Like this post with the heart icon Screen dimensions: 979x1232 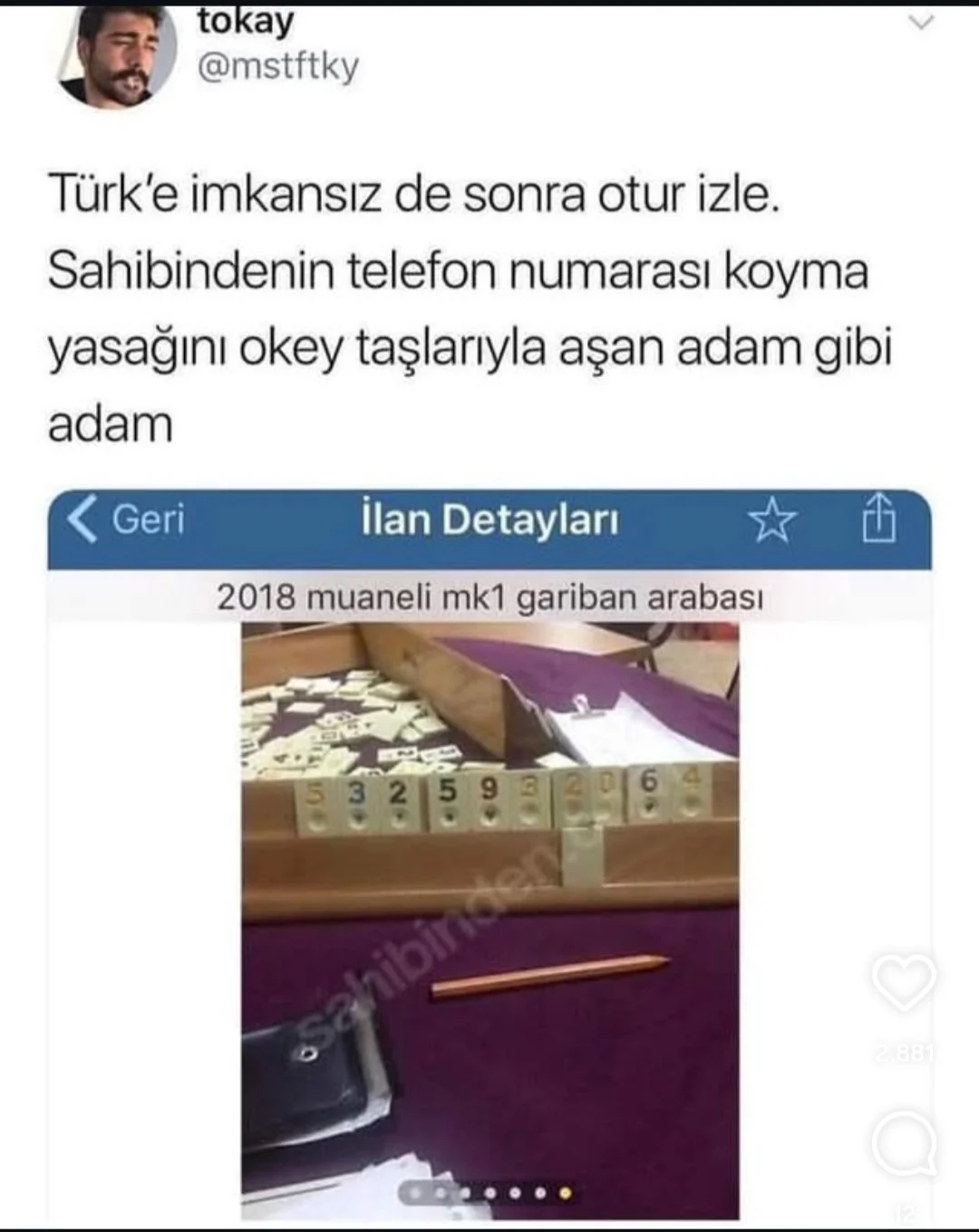[904, 982]
